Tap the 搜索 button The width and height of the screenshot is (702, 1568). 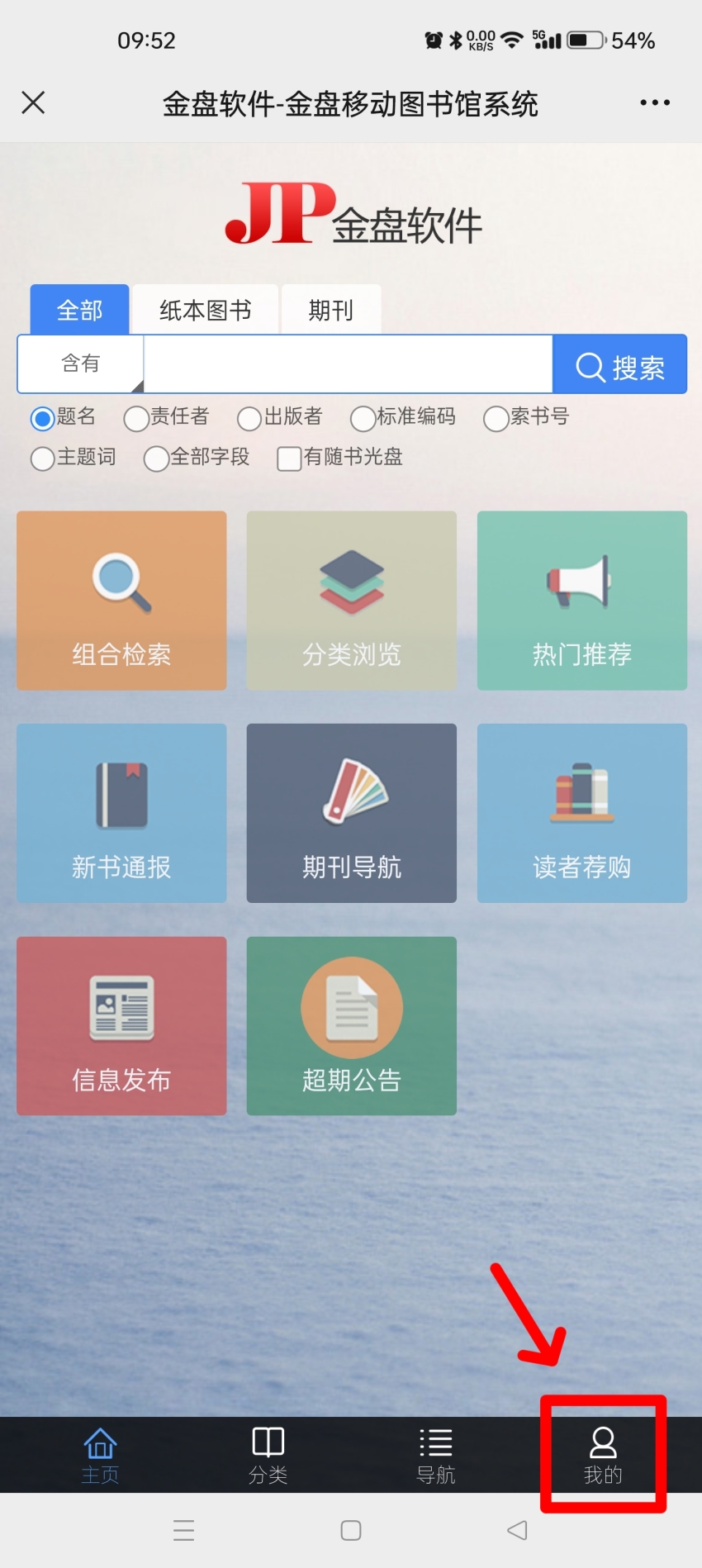tap(619, 365)
